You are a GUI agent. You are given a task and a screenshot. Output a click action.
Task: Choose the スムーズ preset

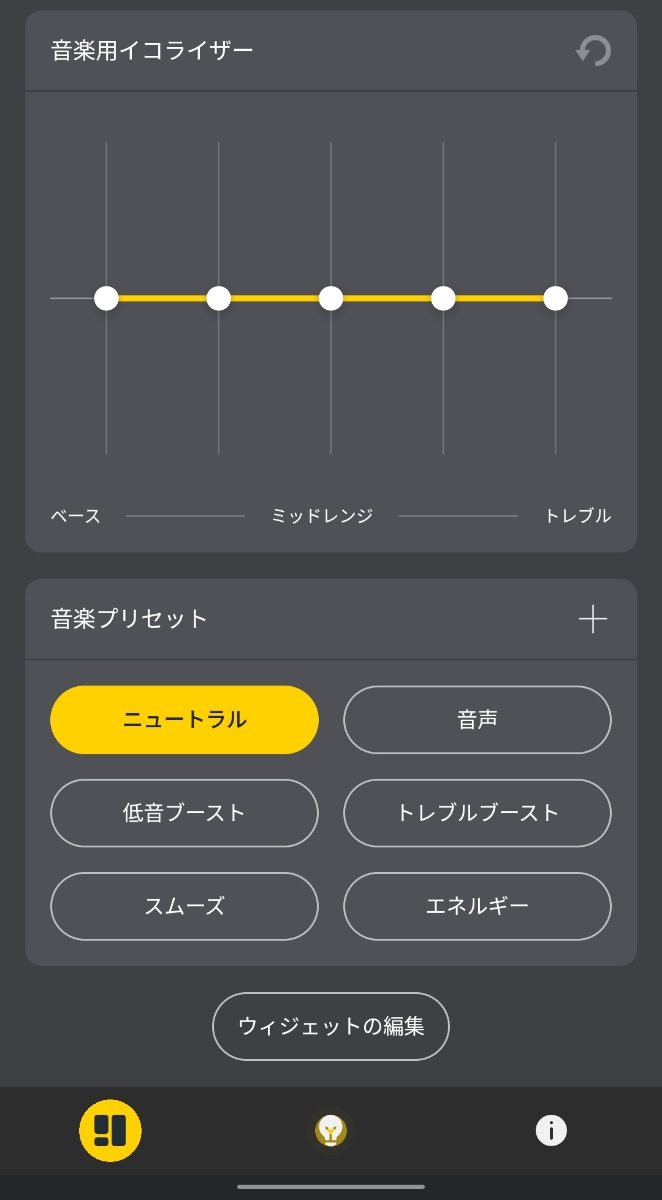184,906
